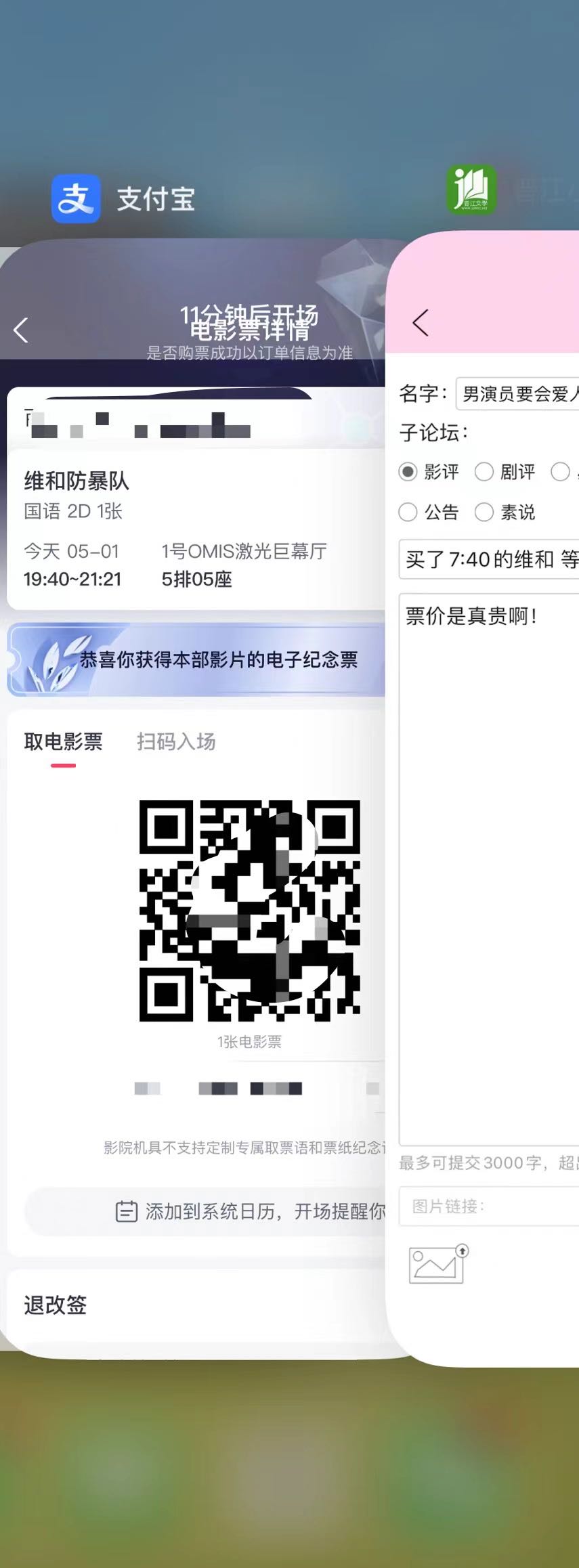Switch to 扫码入场 tab
Screen dimensions: 579x1568
click(x=176, y=741)
